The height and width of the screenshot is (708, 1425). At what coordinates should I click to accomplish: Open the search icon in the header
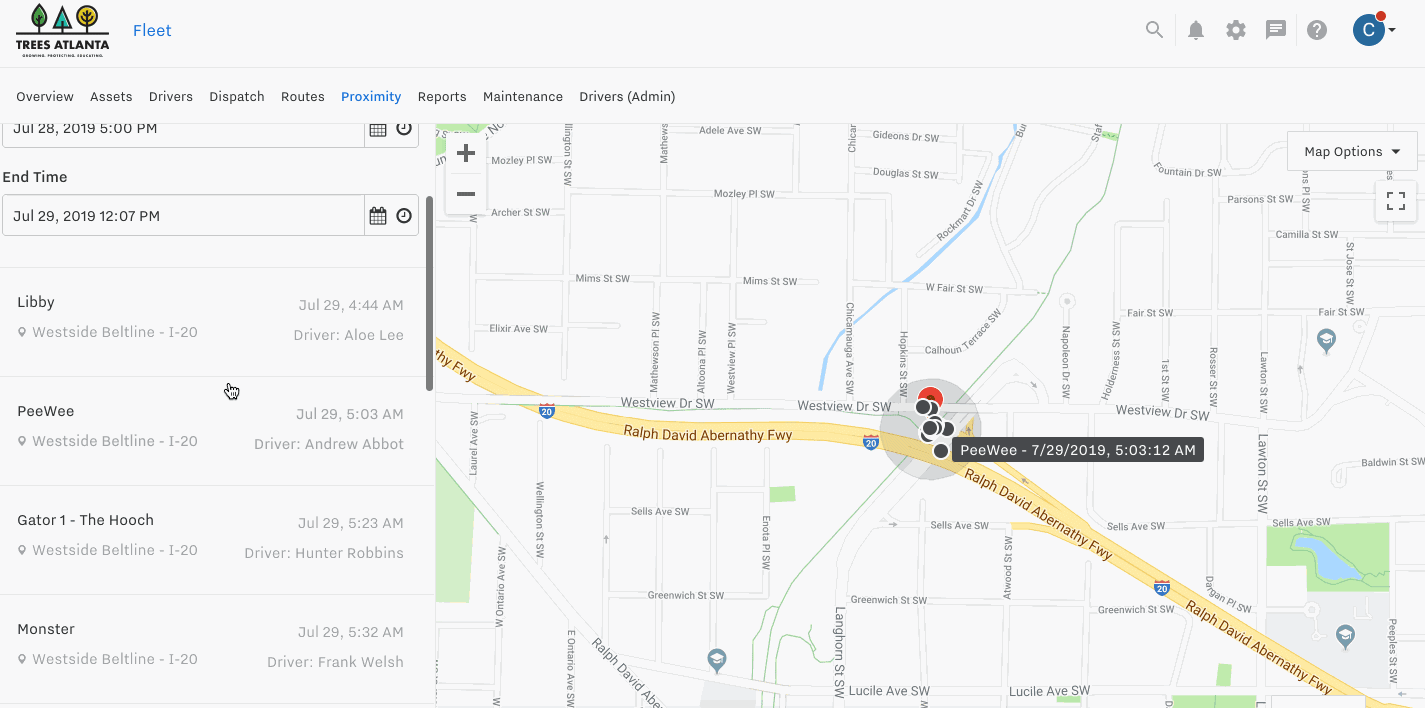coord(1154,30)
